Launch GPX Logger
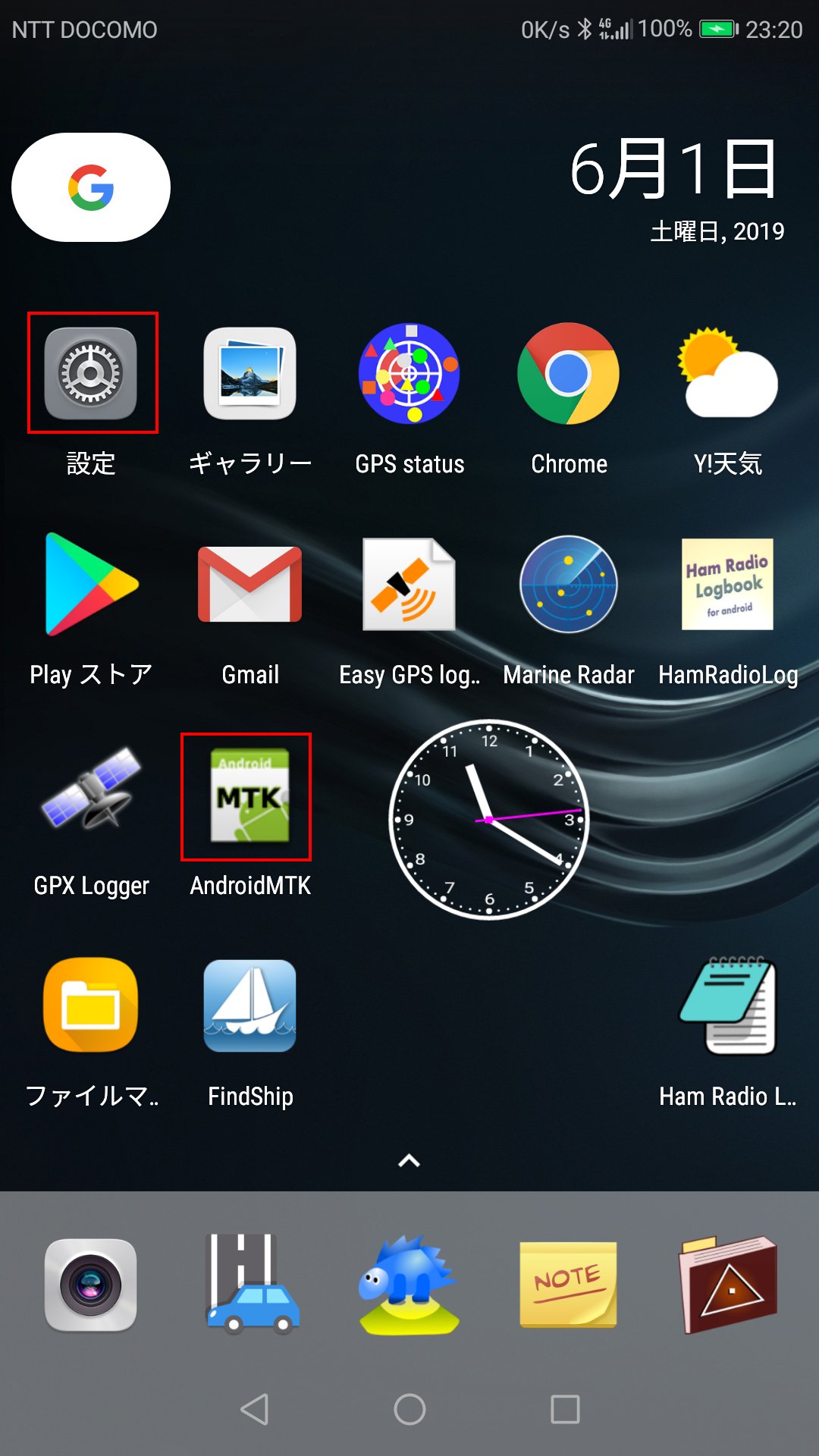819x1456 pixels. [x=91, y=795]
